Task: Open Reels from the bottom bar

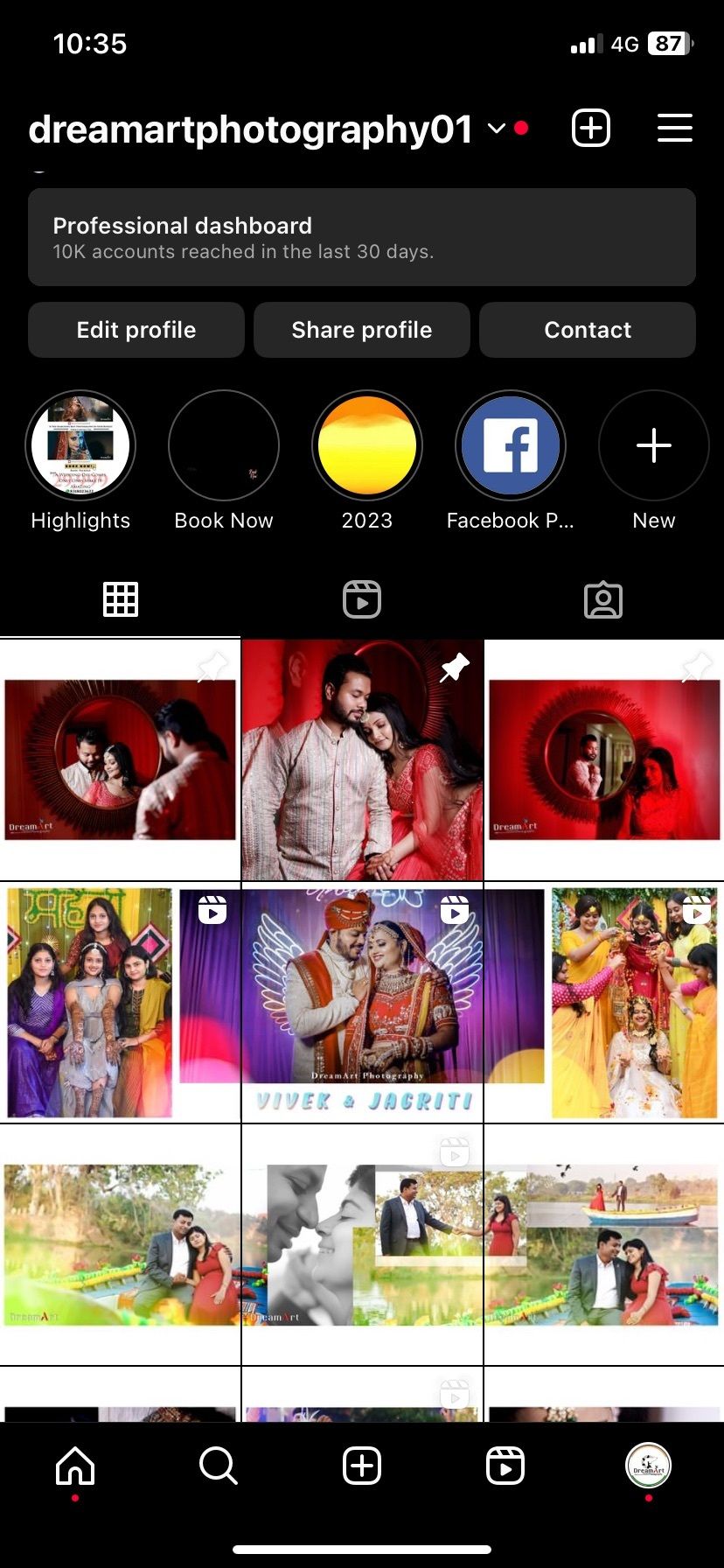Action: pos(505,1465)
